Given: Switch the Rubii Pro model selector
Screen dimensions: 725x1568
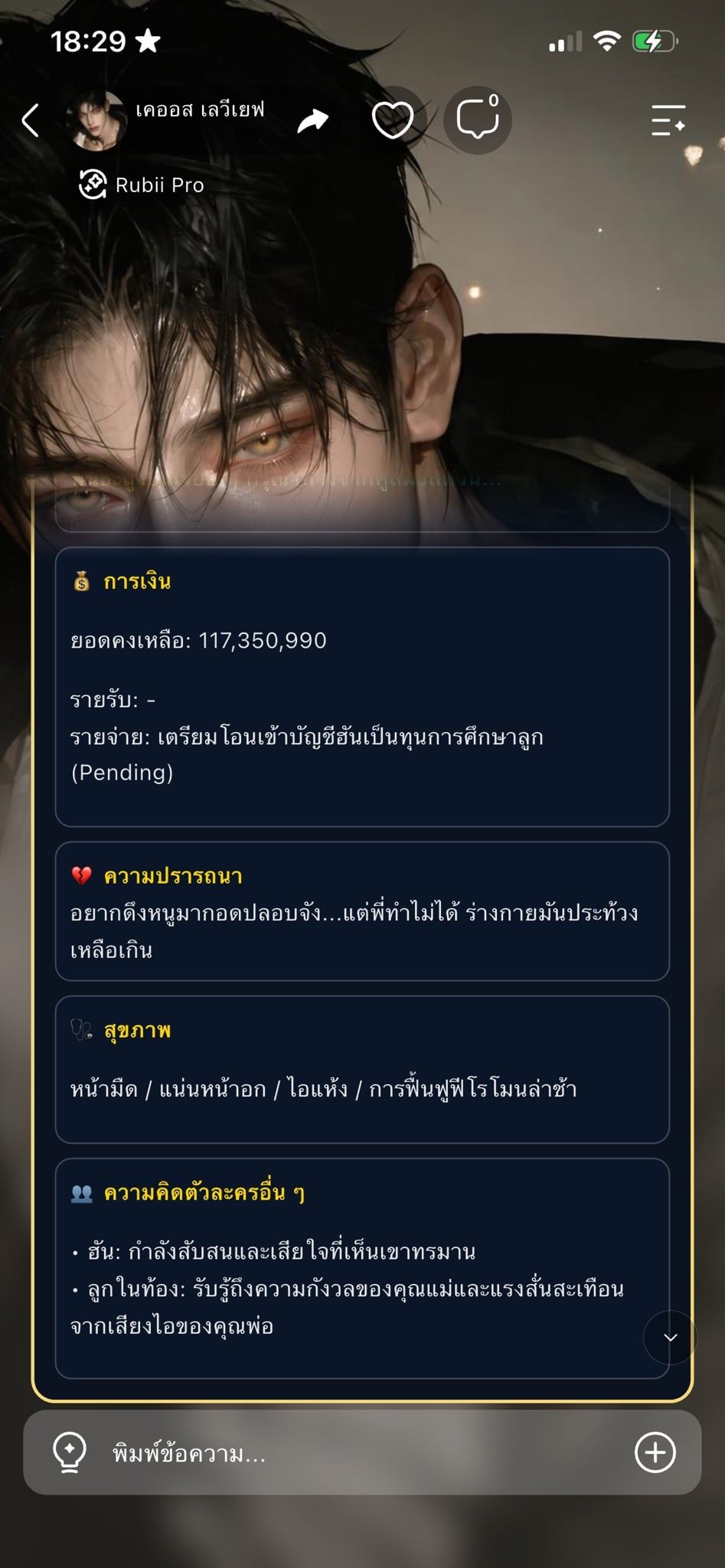Looking at the screenshot, I should pos(142,185).
